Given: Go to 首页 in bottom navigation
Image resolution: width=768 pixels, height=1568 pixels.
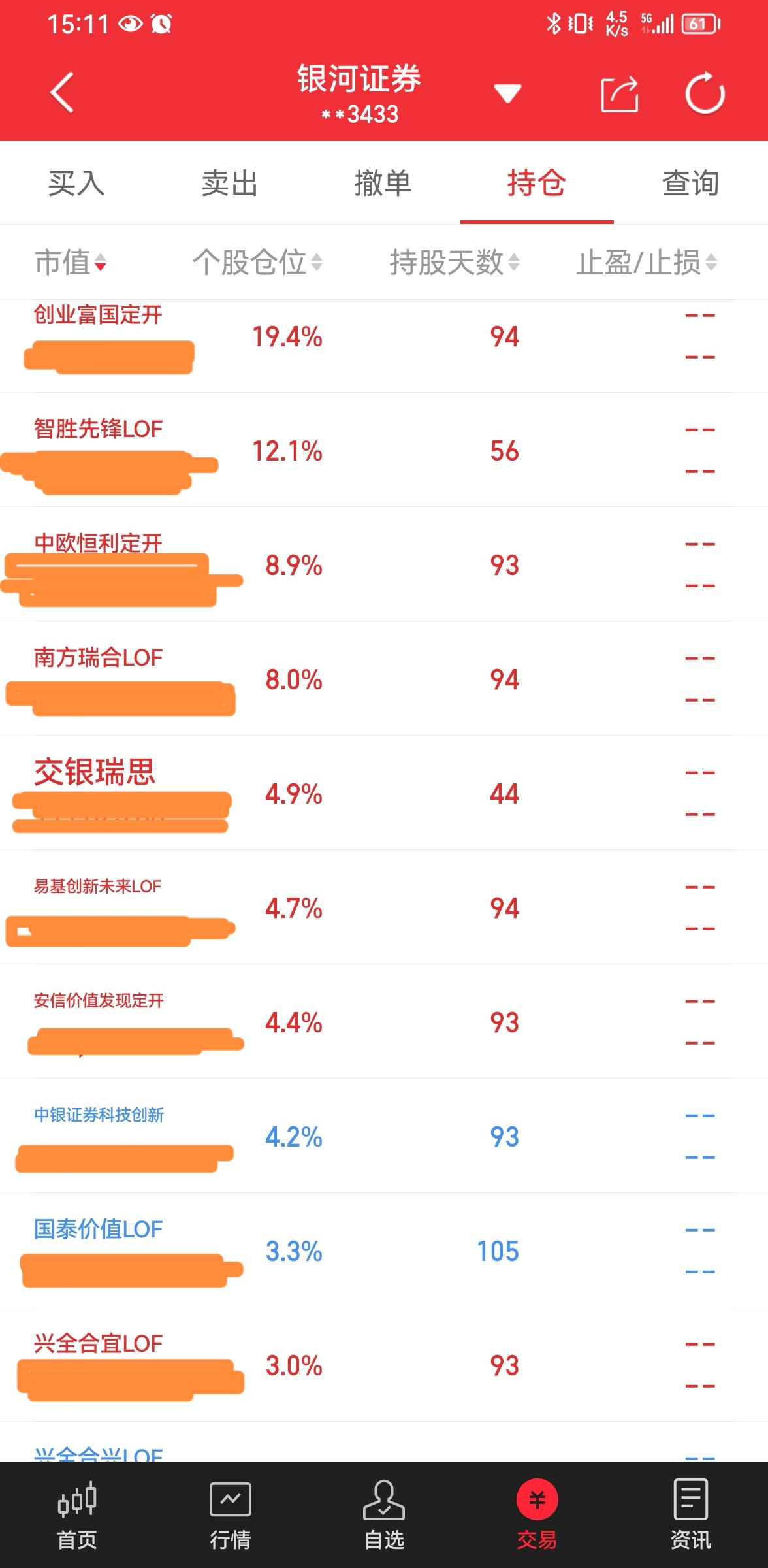Looking at the screenshot, I should 77,1514.
